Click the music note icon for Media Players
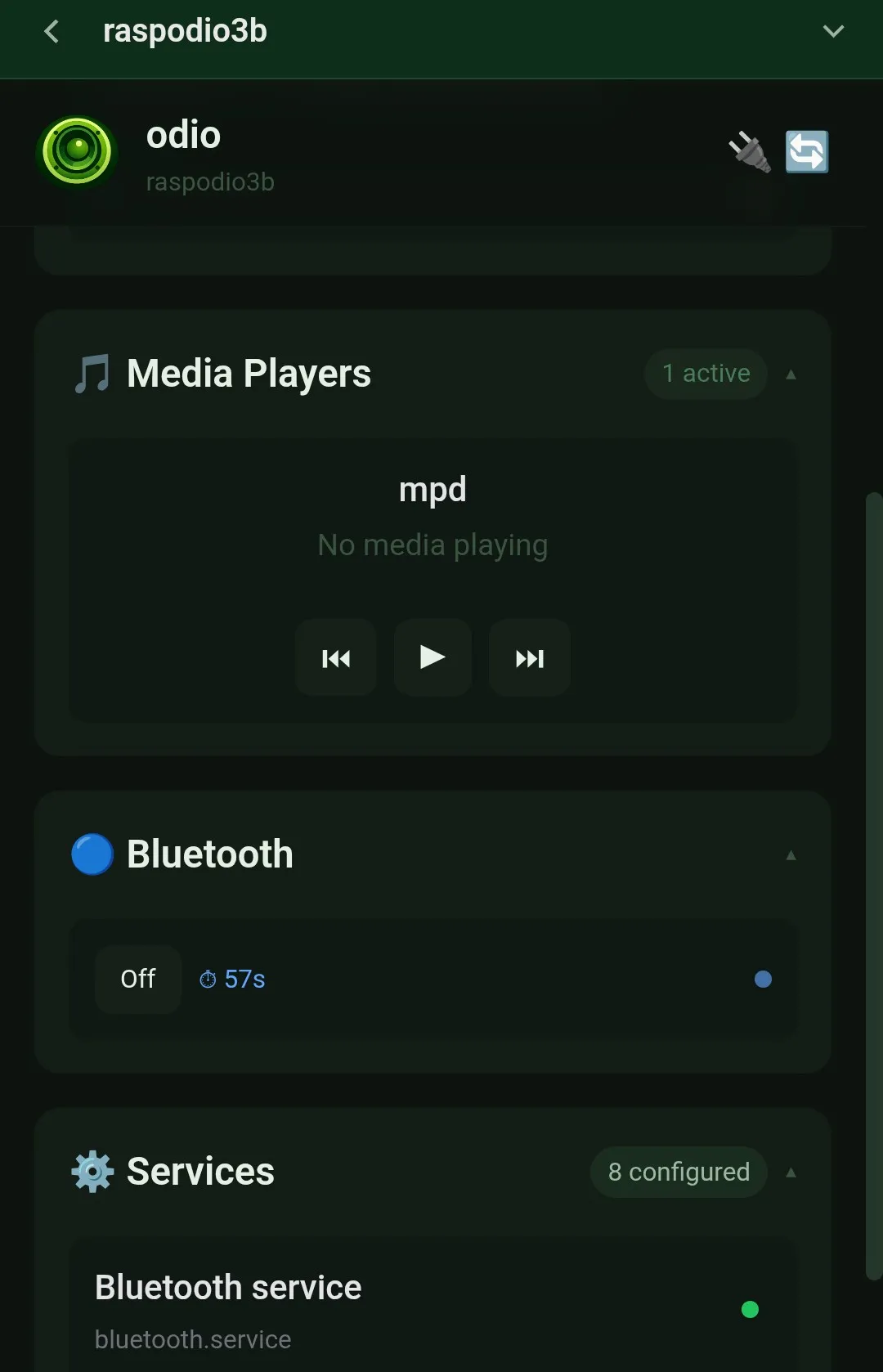883x1372 pixels. click(x=92, y=373)
